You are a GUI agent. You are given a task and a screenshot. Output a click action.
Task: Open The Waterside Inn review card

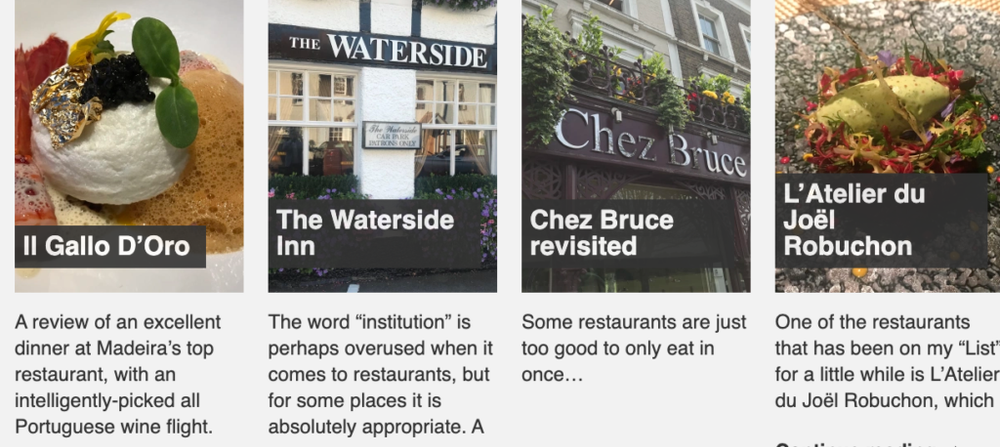pos(365,233)
